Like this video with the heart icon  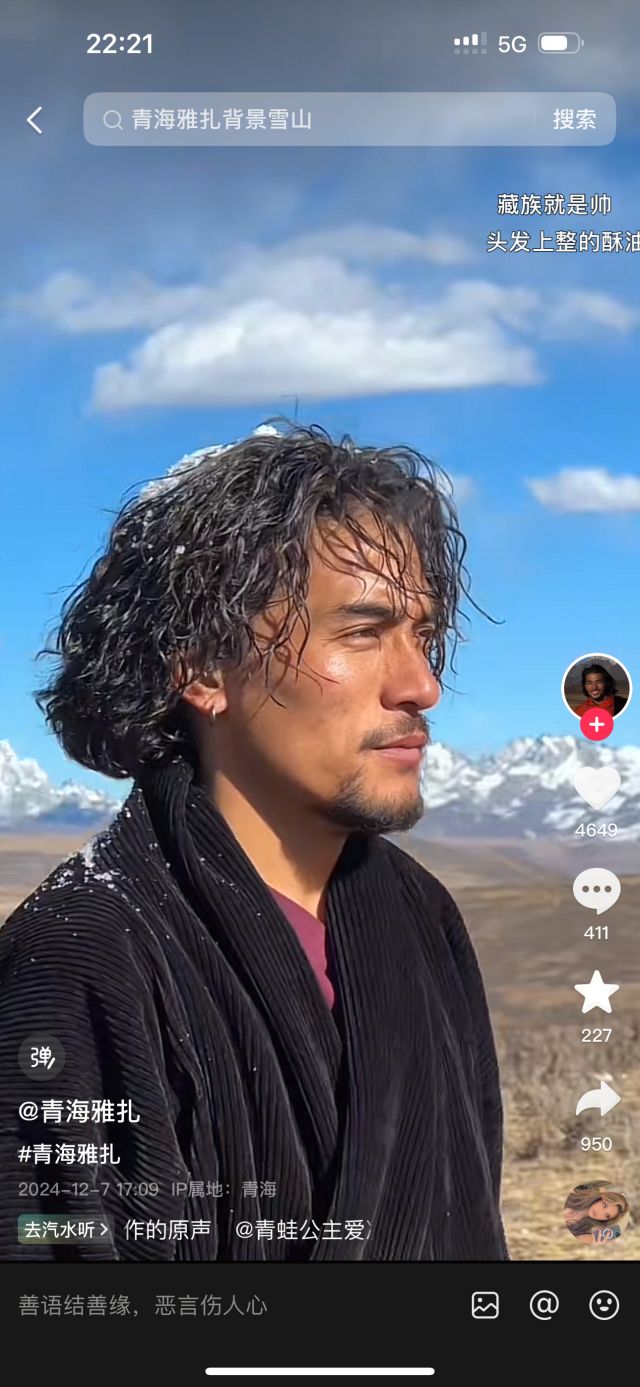click(x=596, y=788)
